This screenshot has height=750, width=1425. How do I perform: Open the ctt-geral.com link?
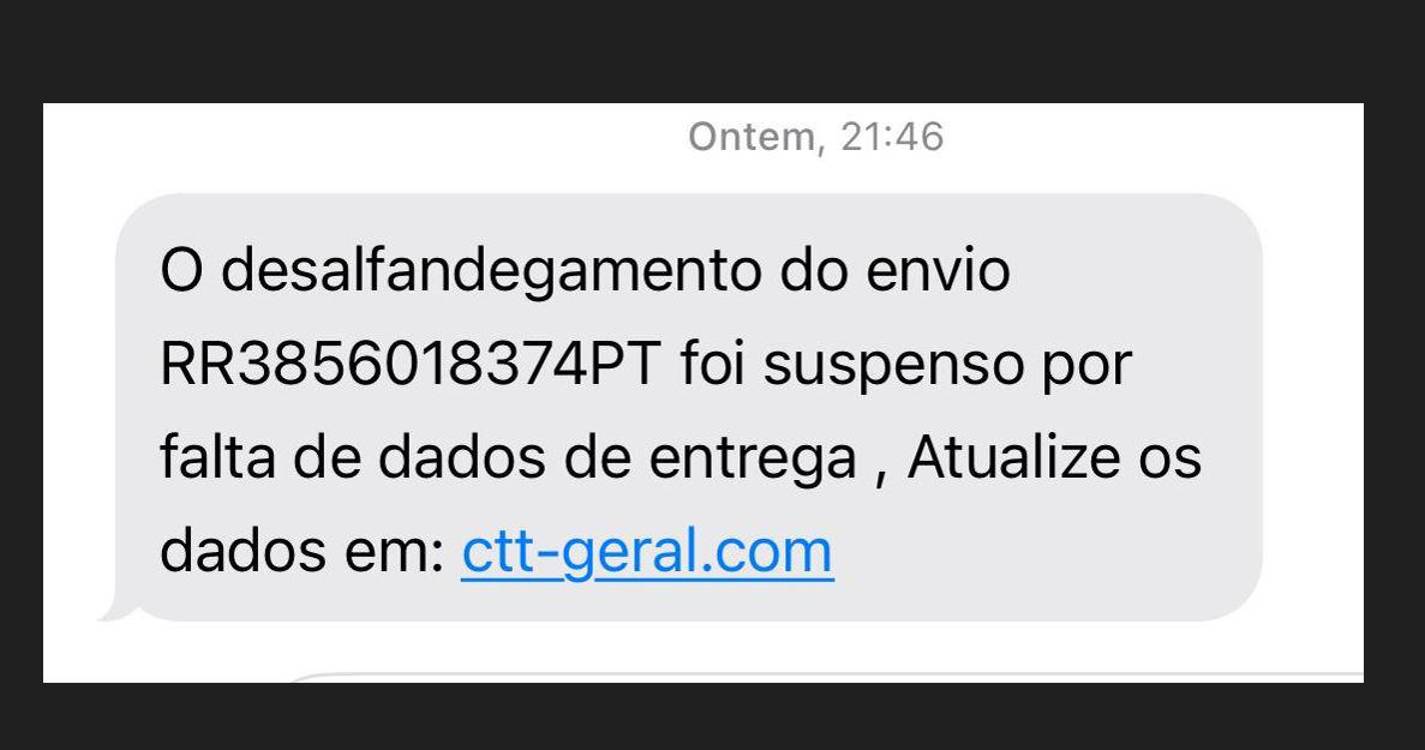646,552
